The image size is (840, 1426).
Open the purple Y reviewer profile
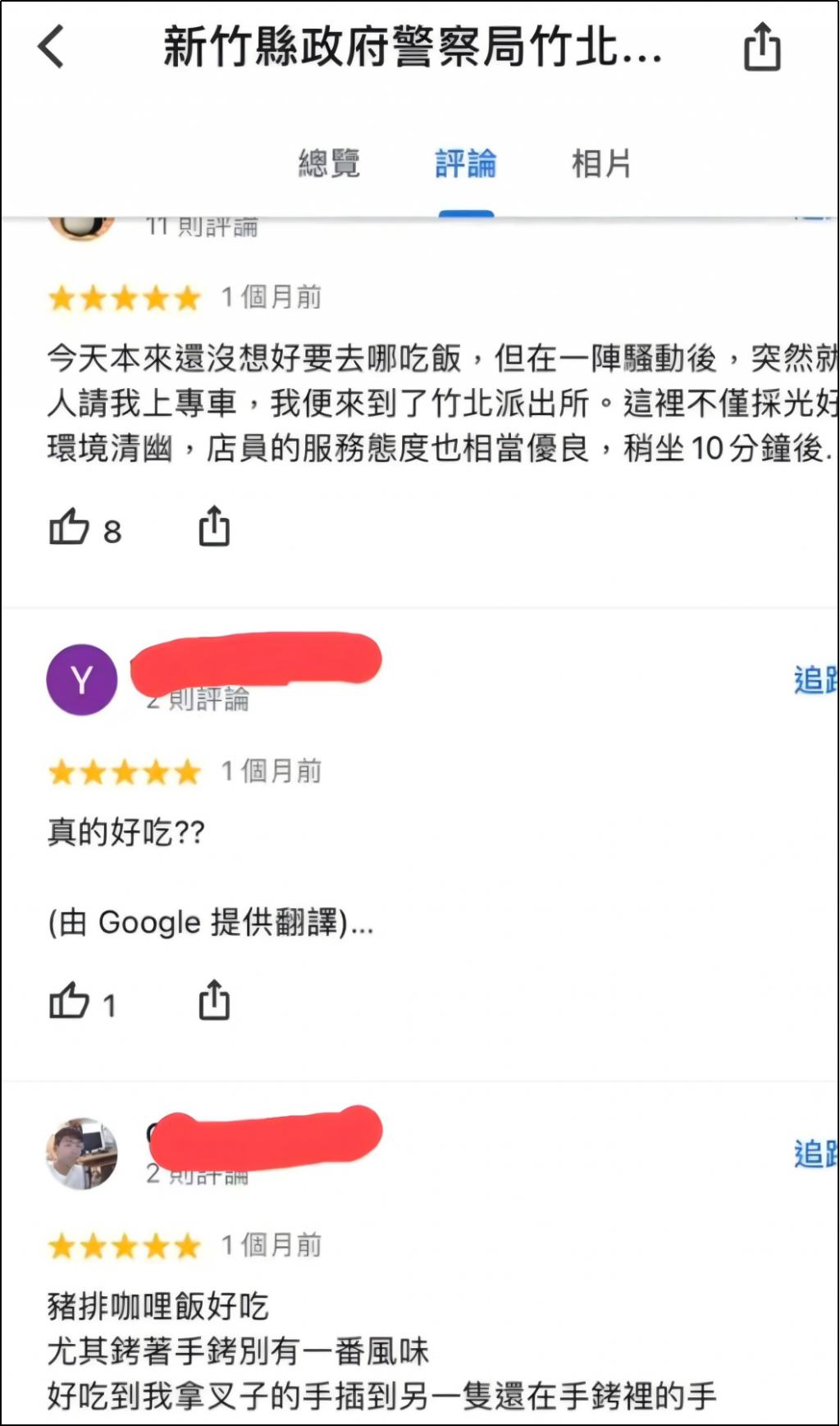pos(81,679)
